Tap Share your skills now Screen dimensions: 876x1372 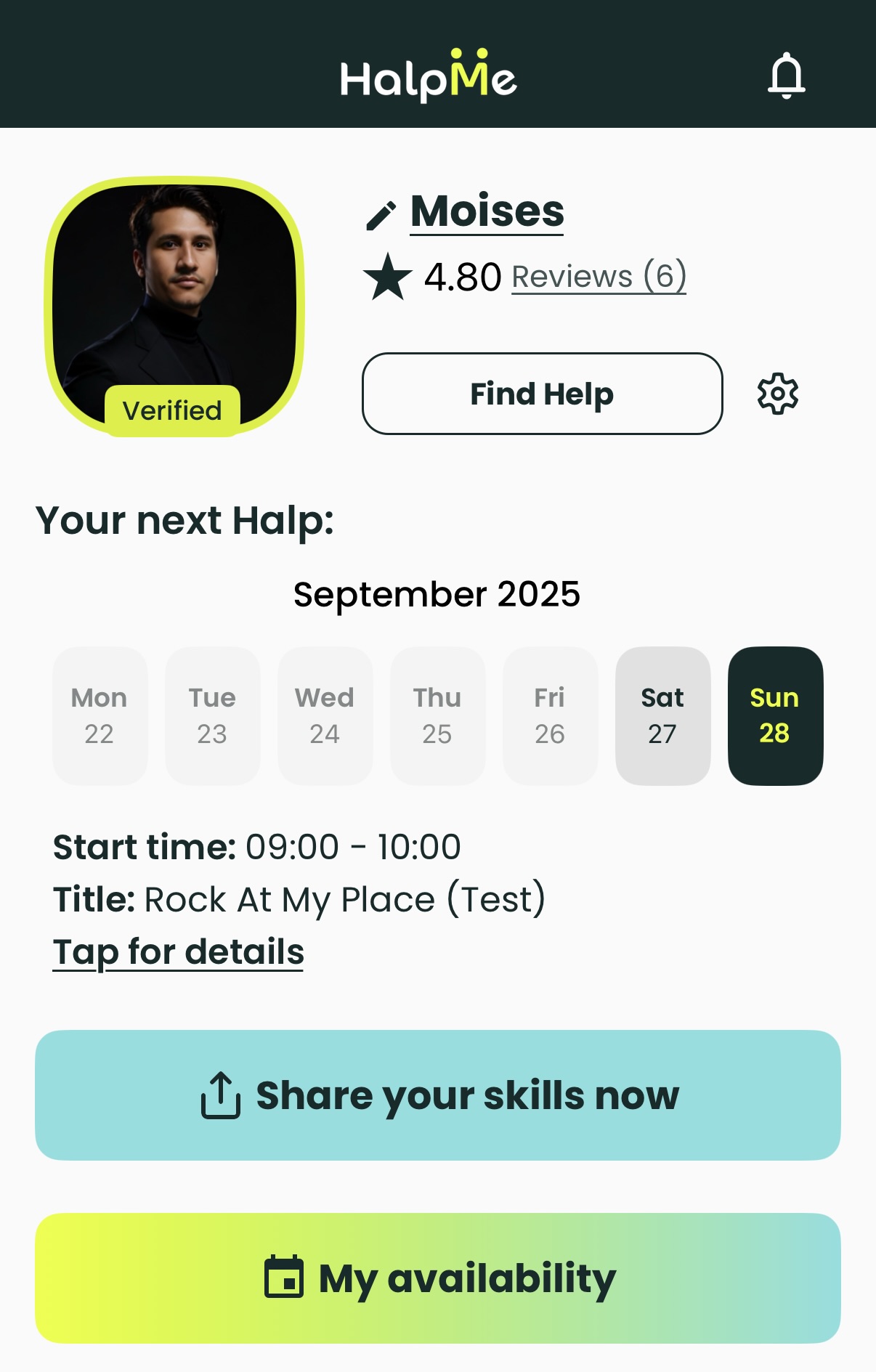click(438, 1095)
